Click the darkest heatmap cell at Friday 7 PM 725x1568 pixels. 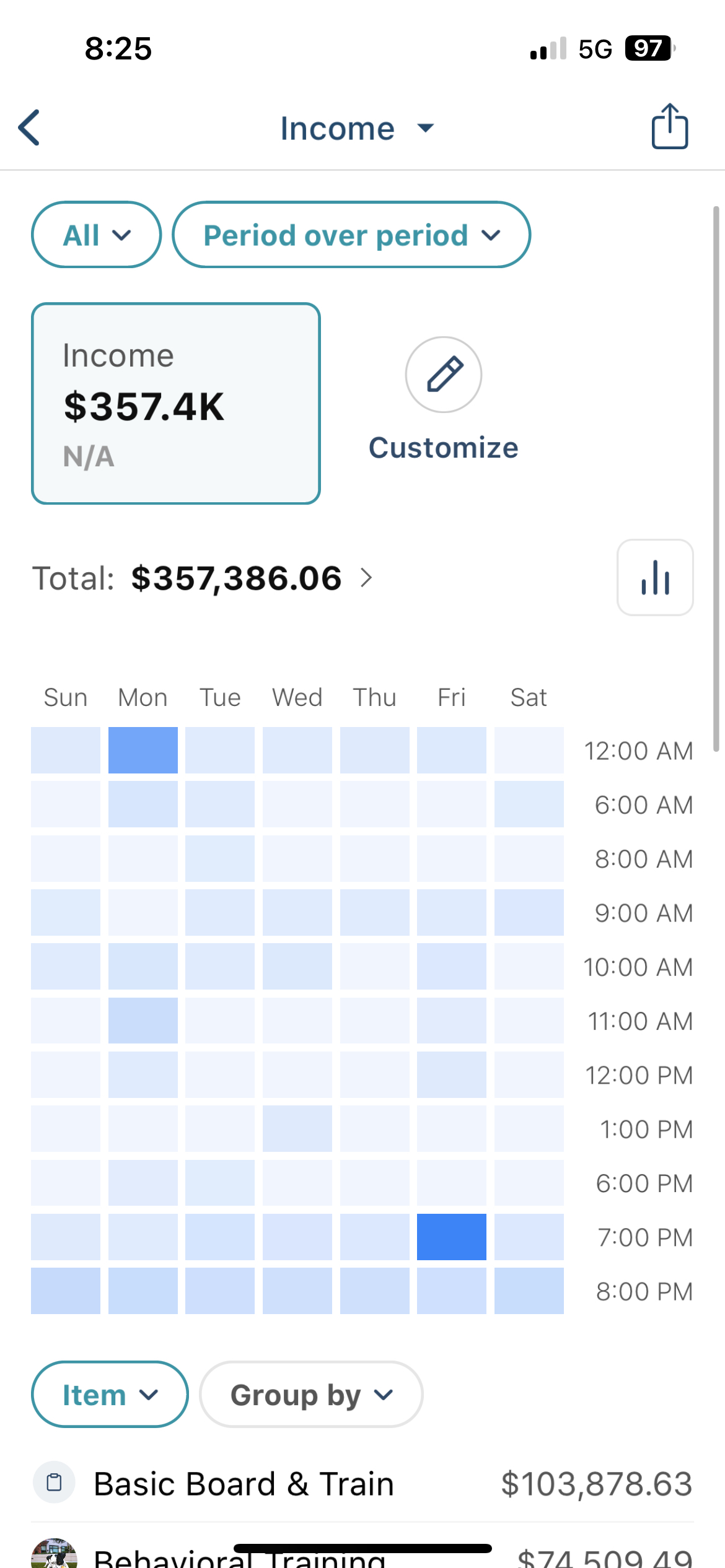click(x=452, y=1237)
